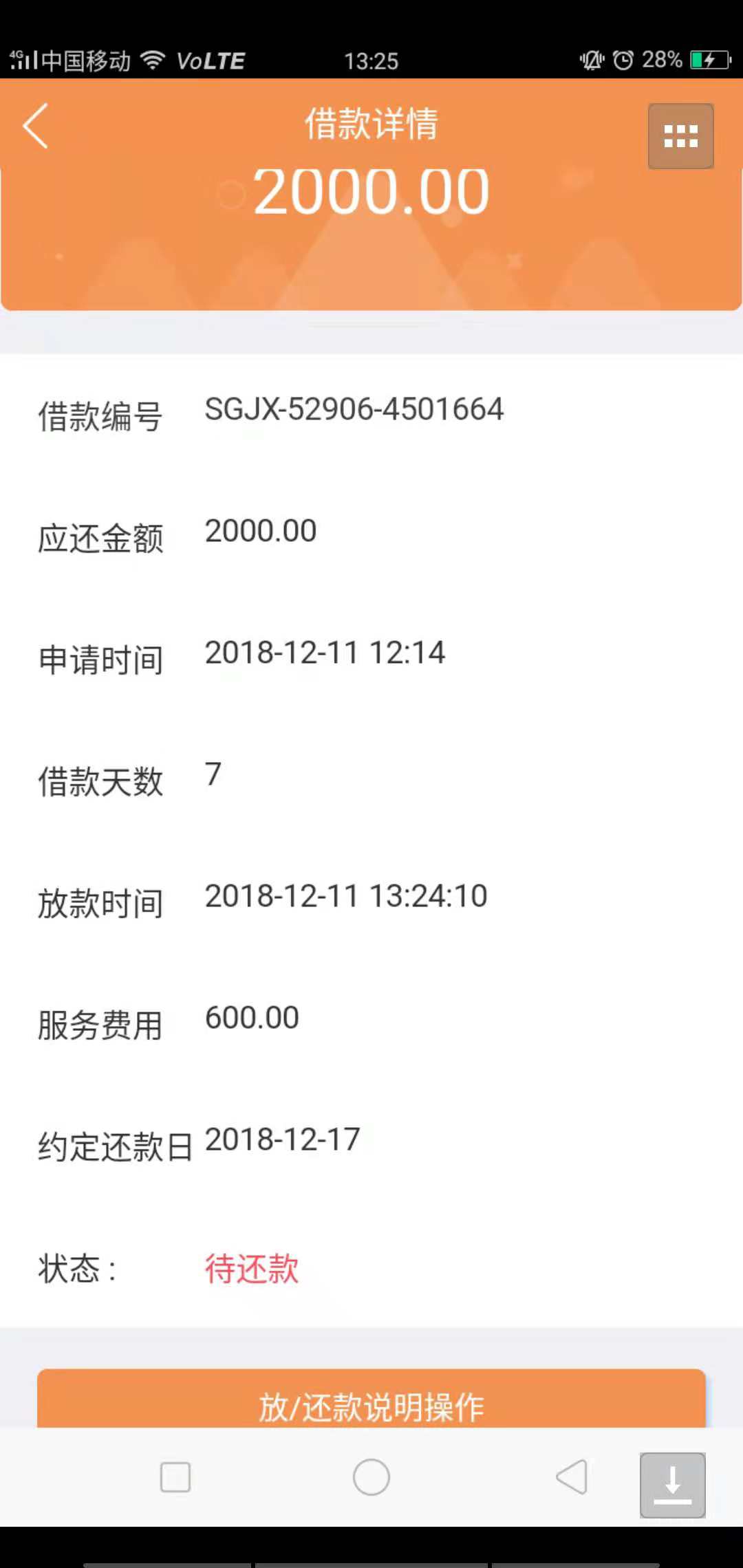Tap the system back triangle
Viewport: 743px width, 1568px height.
point(571,1477)
